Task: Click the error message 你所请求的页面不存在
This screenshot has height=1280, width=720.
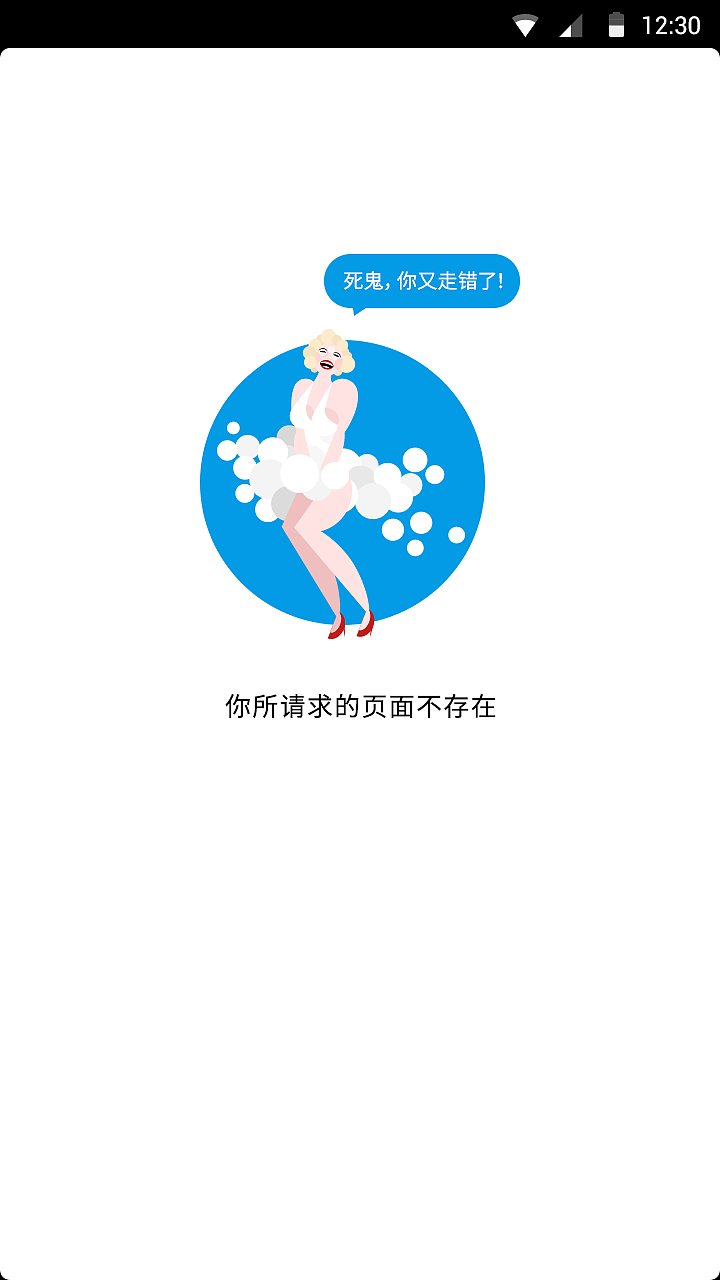Action: [x=360, y=705]
